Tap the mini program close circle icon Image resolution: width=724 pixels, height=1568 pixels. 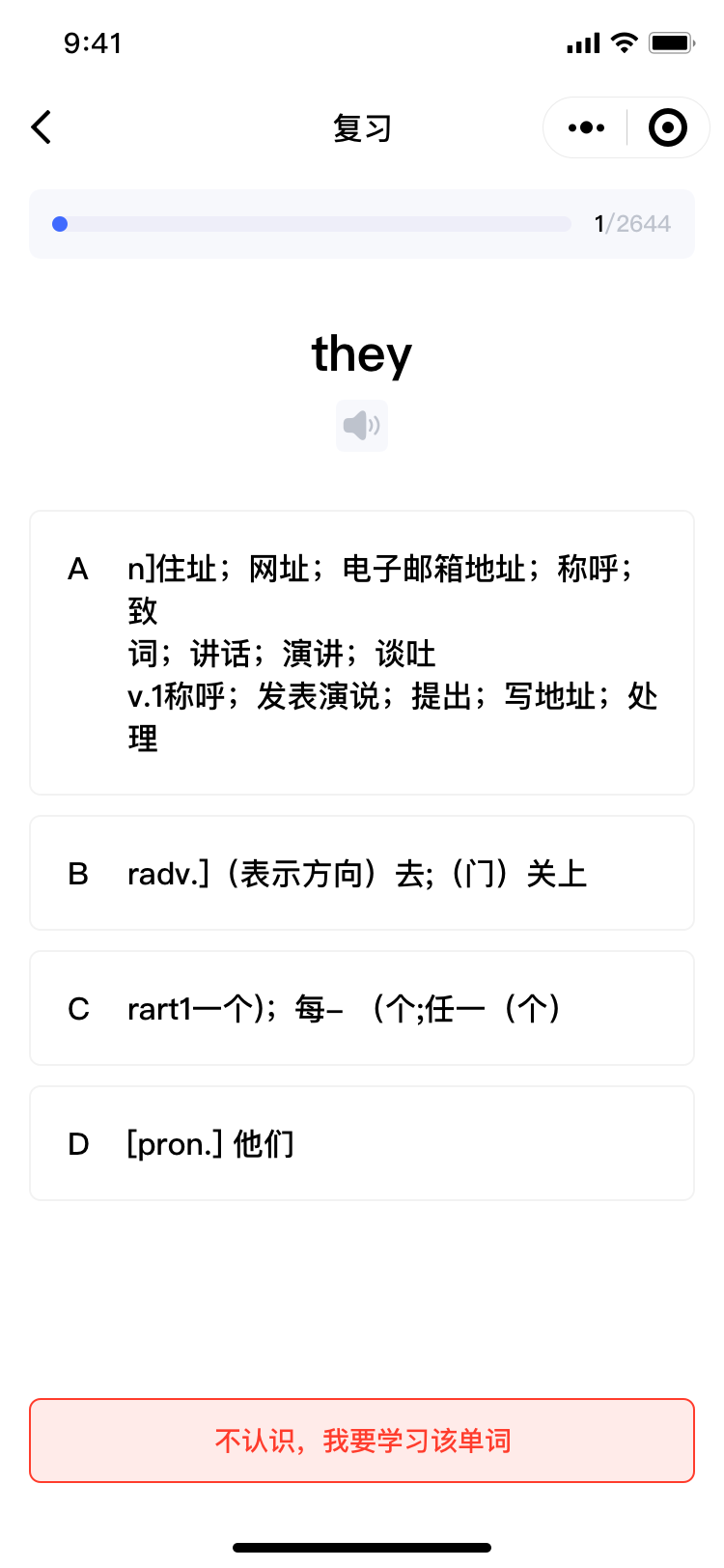667,127
